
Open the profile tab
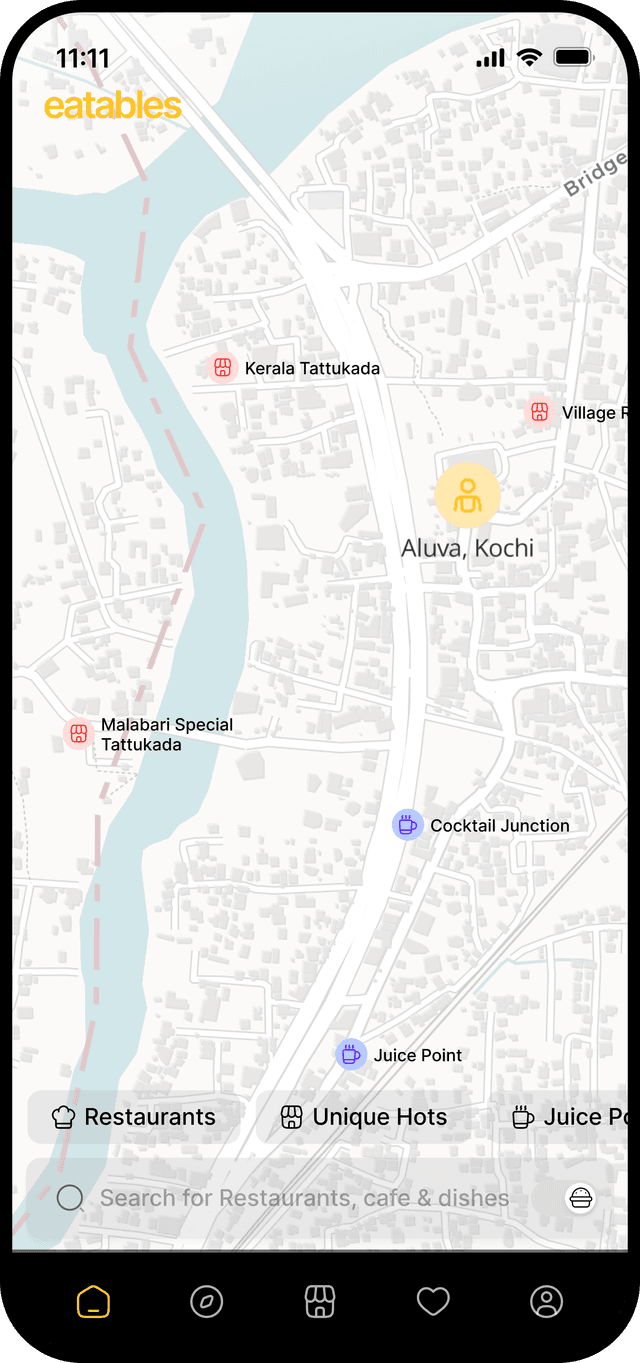[546, 1301]
